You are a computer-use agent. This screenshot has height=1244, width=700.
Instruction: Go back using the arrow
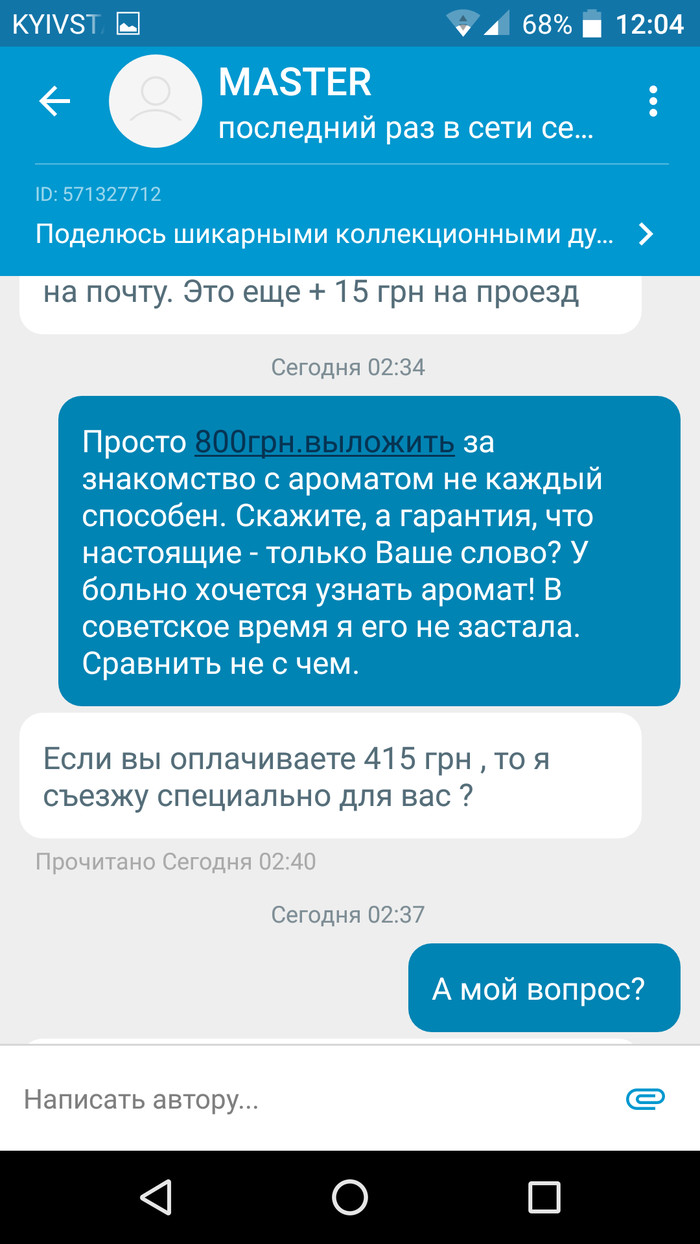(55, 101)
